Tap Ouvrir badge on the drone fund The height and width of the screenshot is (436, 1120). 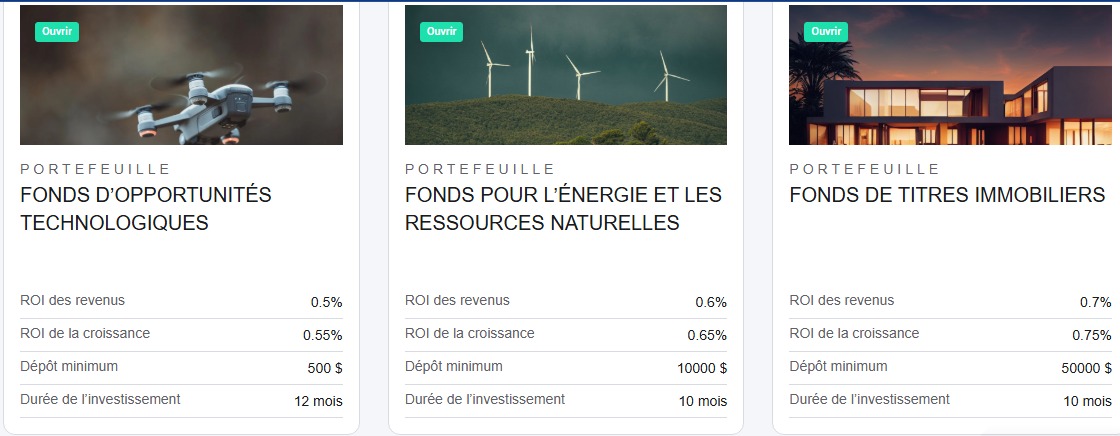point(57,32)
